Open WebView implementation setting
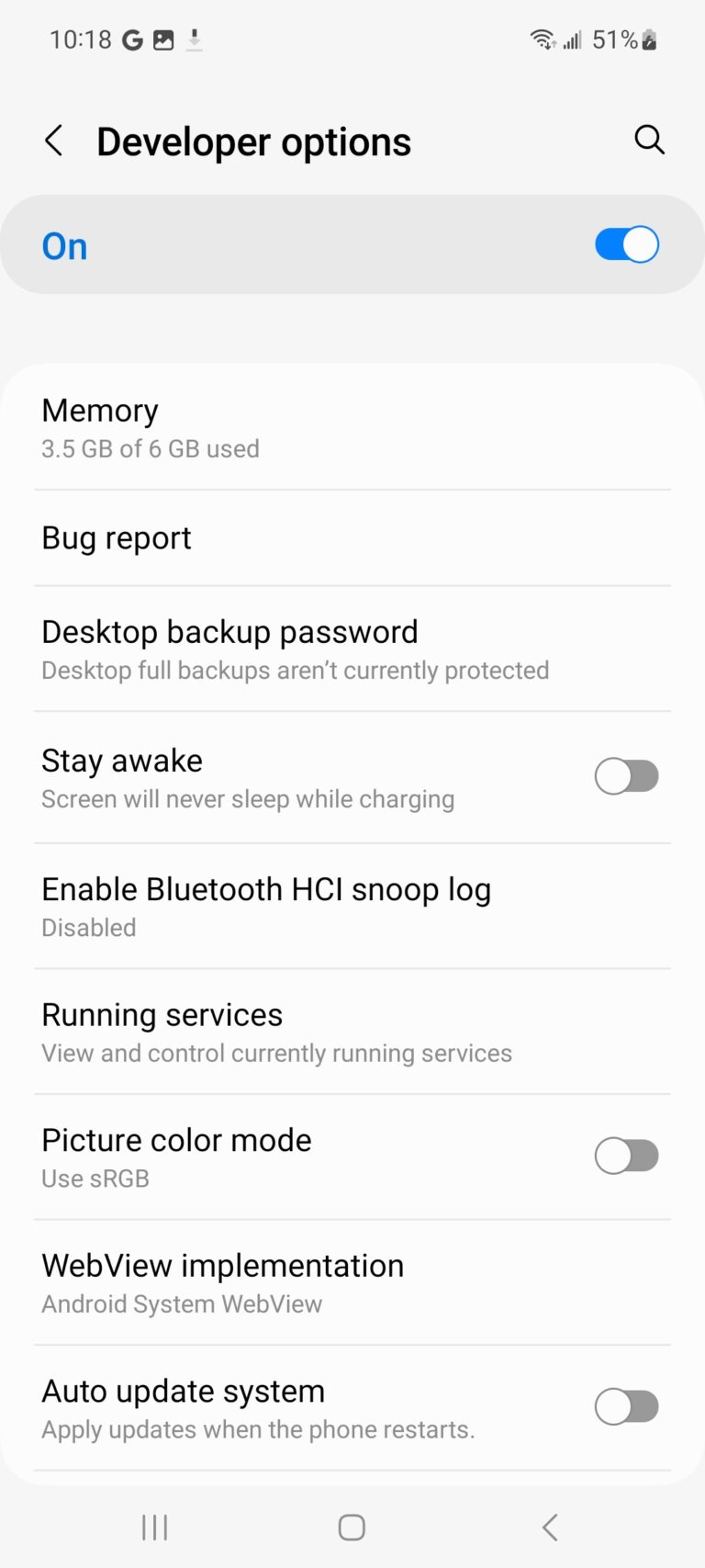705x1568 pixels. [x=352, y=1283]
